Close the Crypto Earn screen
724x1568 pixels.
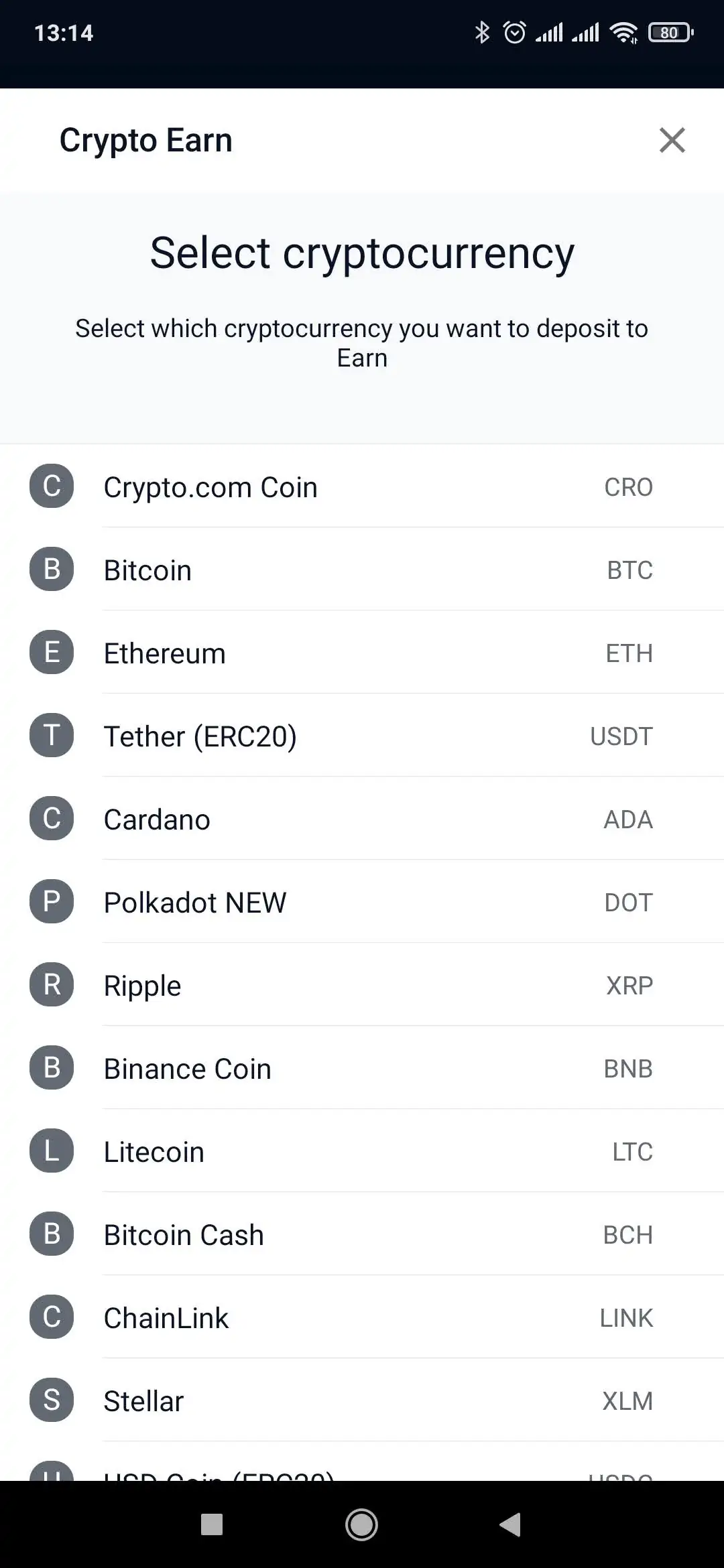tap(672, 140)
